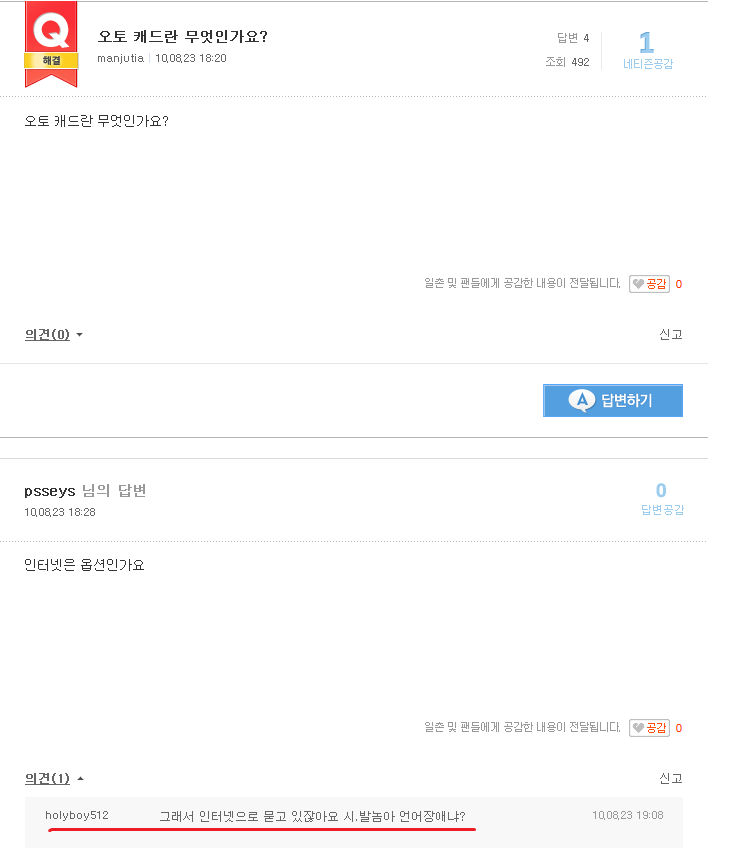Collapse the 의견(1) comment section on the answer
Viewport: 729px width, 853px height.
47,778
